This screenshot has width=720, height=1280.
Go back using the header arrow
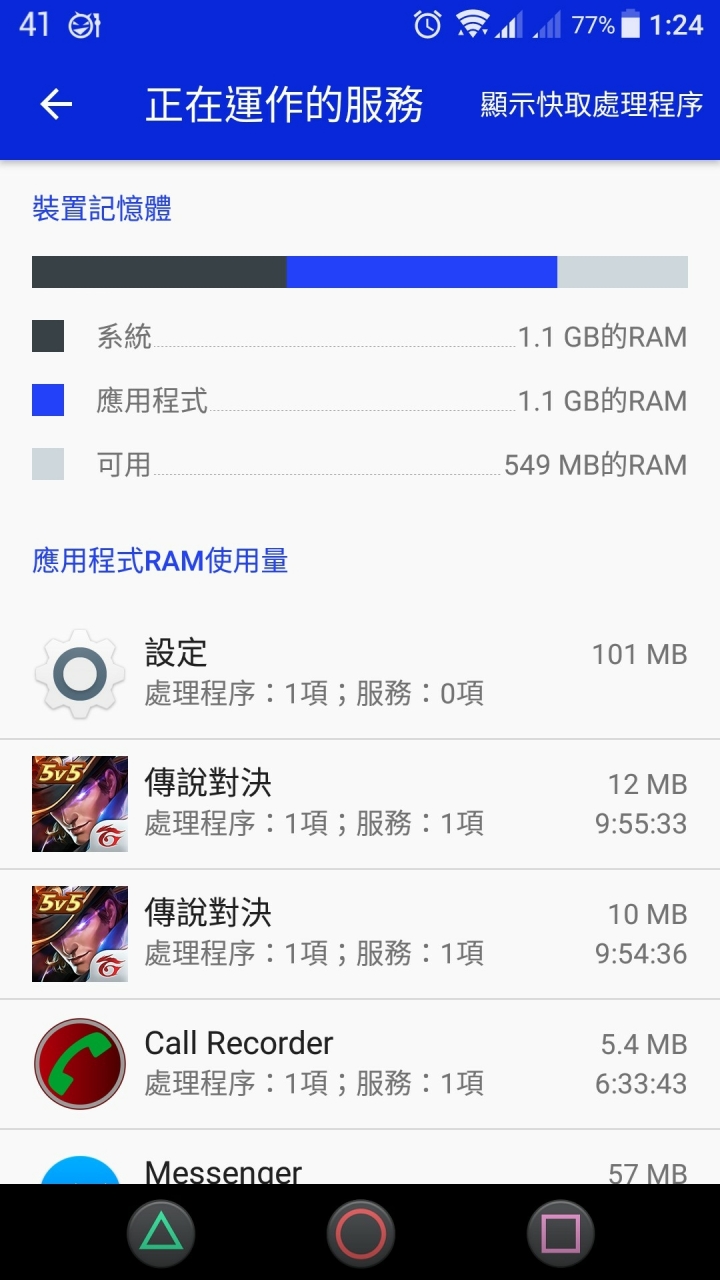point(57,104)
